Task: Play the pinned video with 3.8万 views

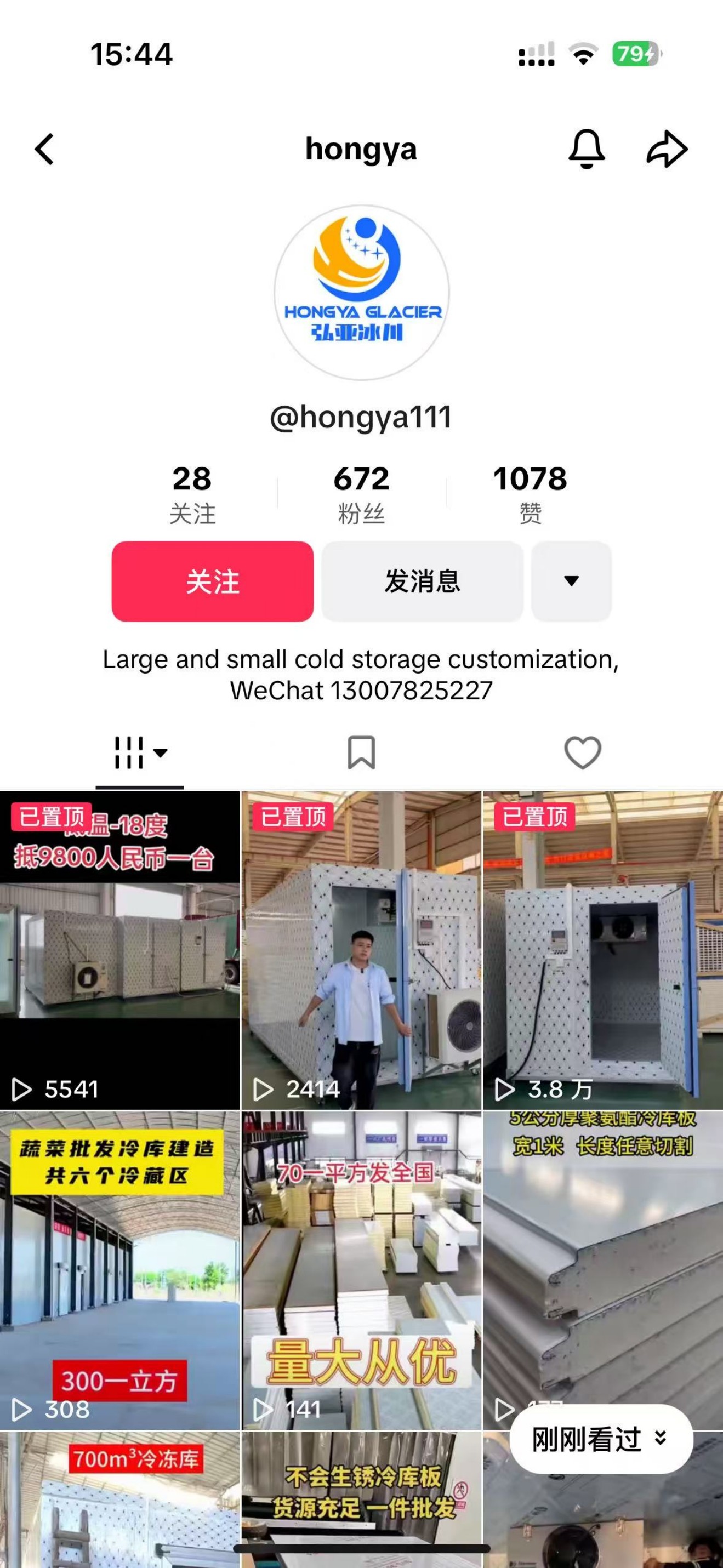Action: tap(602, 950)
